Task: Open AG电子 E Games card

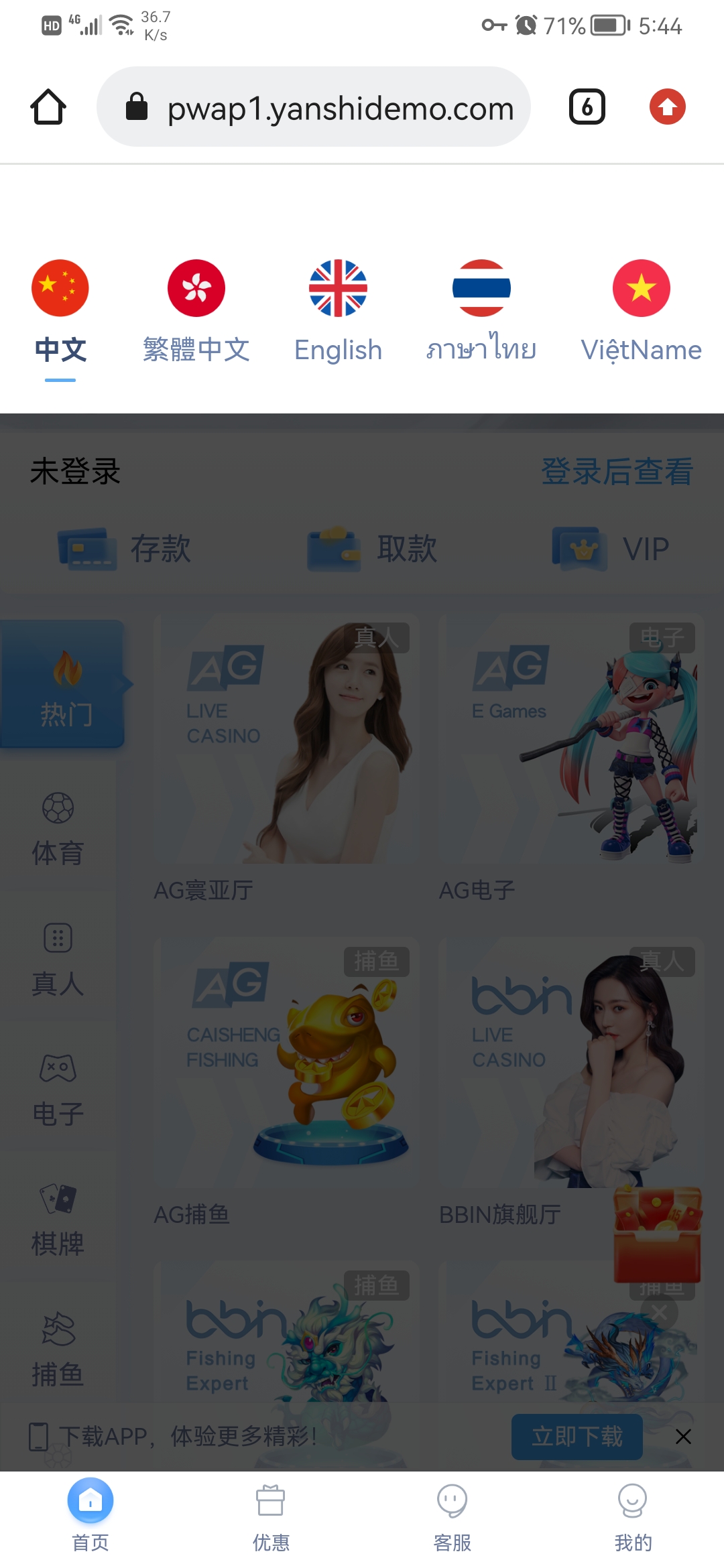Action: tap(570, 757)
